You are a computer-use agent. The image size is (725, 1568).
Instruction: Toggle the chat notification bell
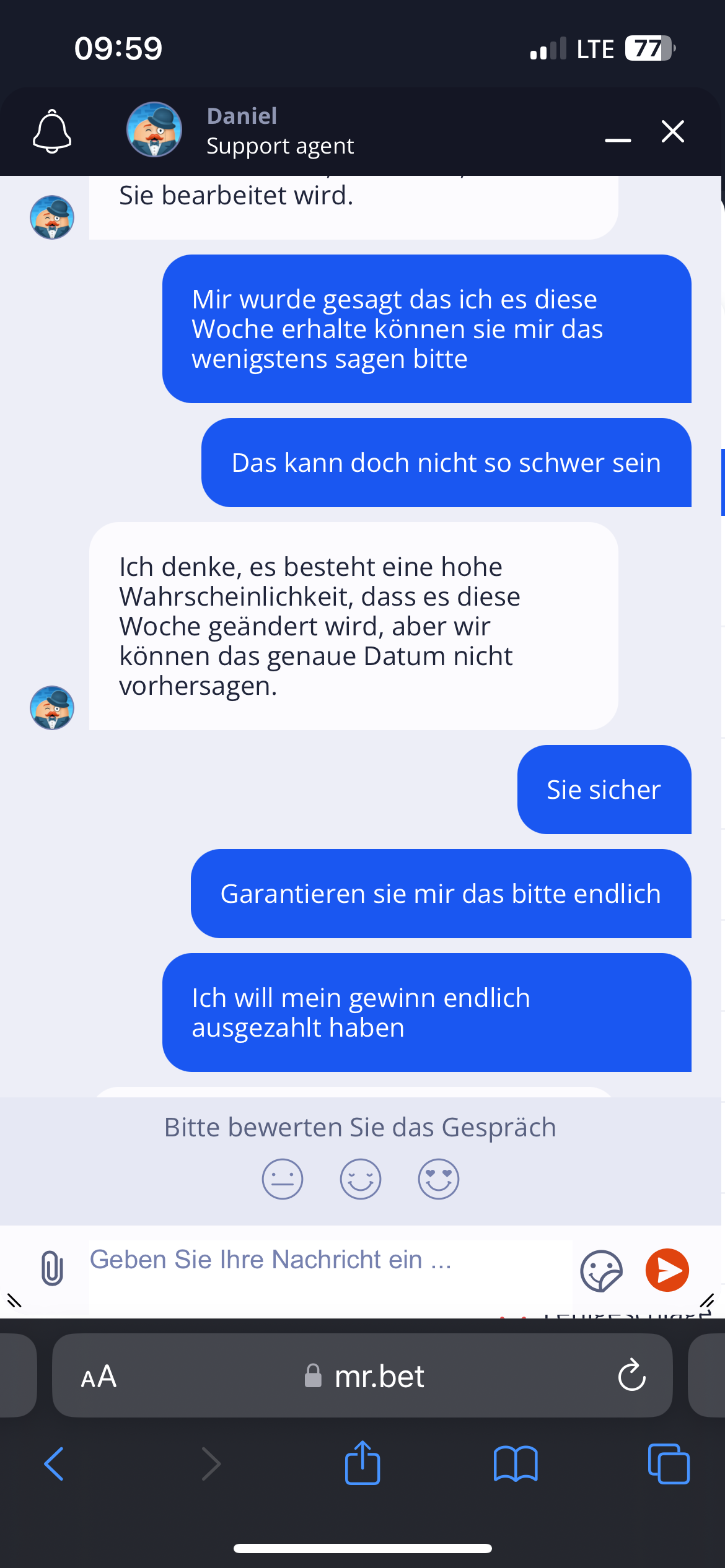click(52, 131)
